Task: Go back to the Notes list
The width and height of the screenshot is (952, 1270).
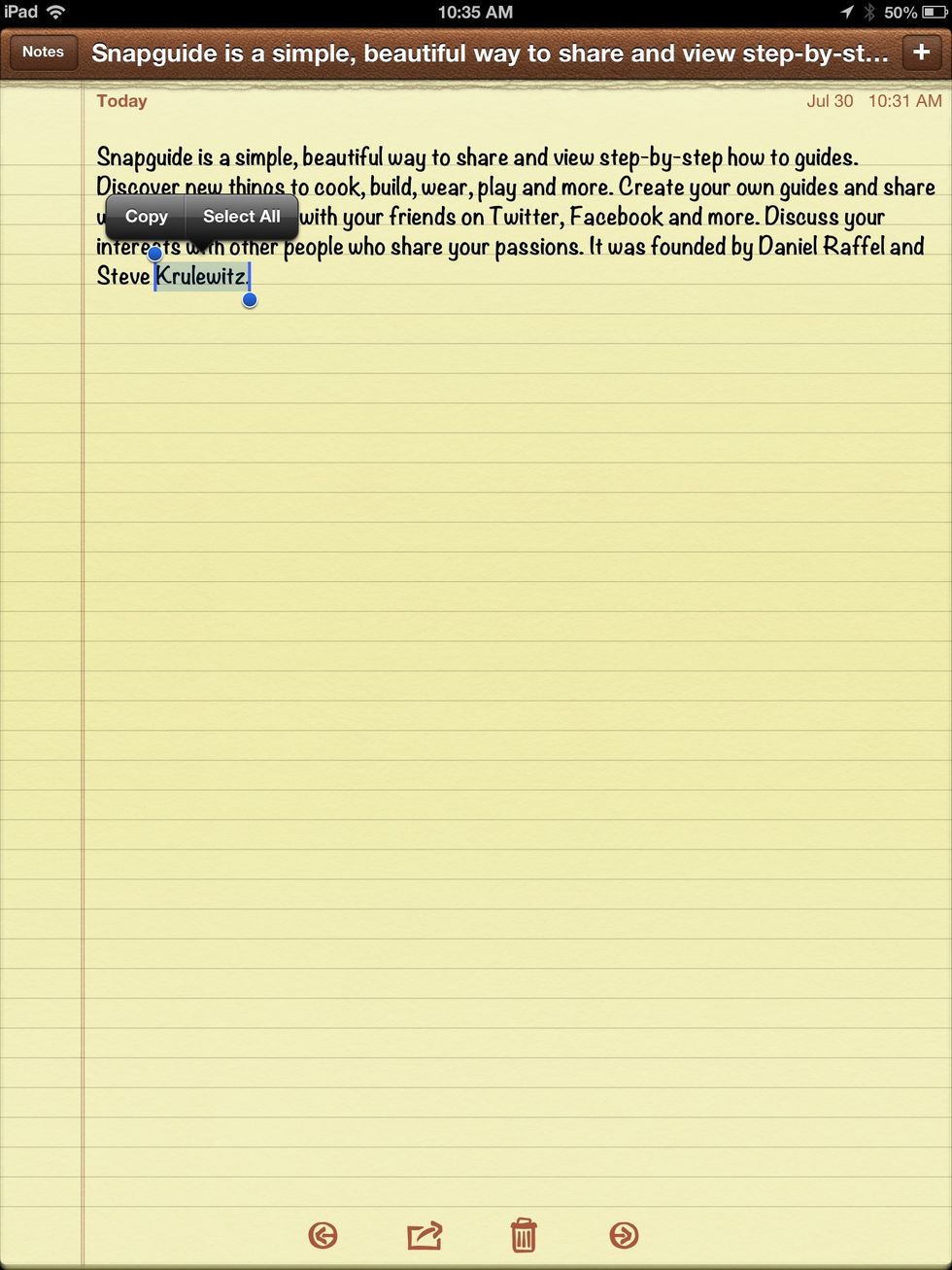Action: [43, 52]
